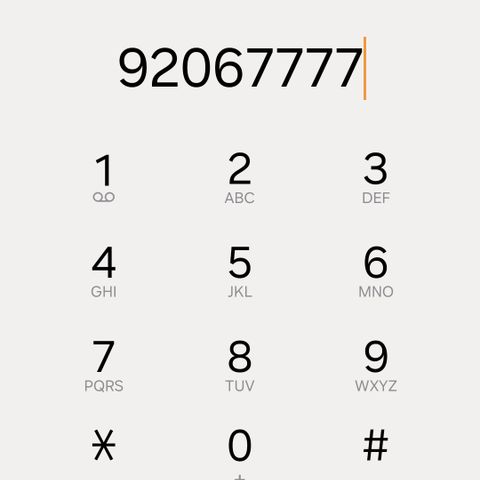
Task: Tap the 7 PQRS key
Action: click(104, 366)
